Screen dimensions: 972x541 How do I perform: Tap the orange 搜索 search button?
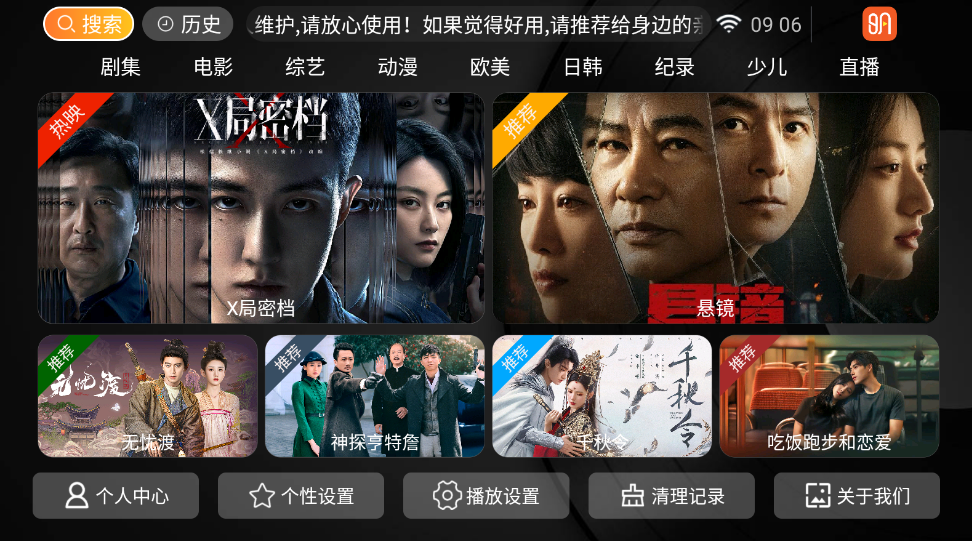pos(89,24)
